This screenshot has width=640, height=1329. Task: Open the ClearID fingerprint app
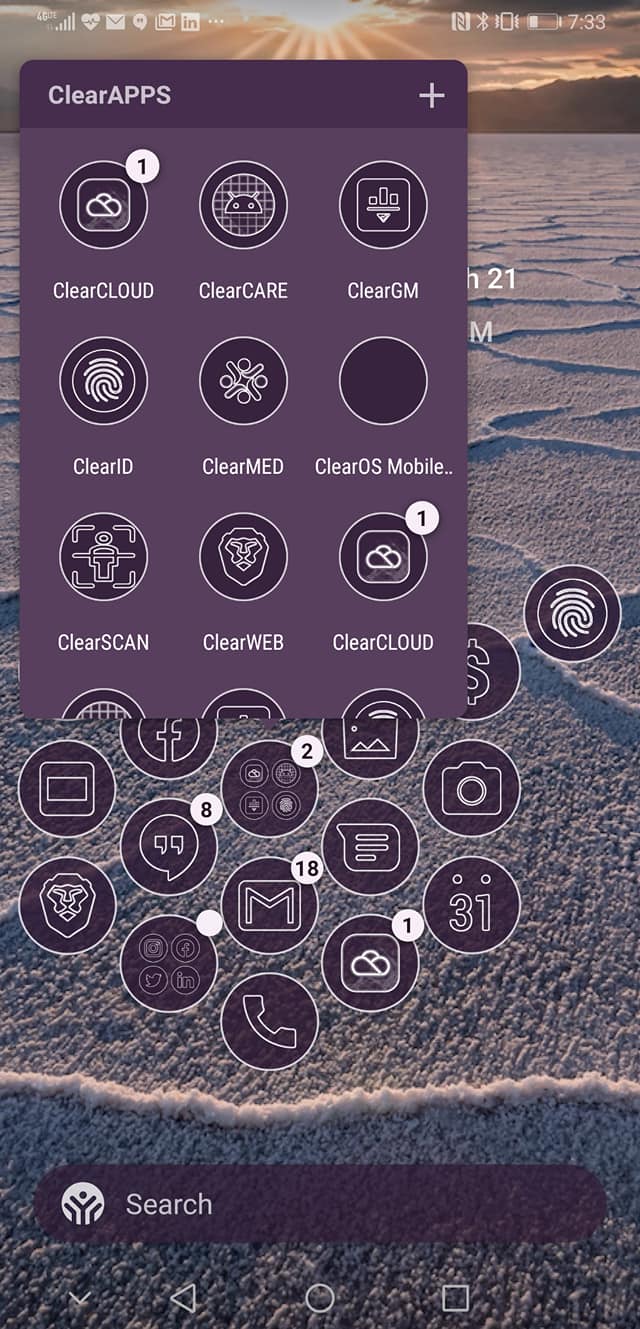click(x=103, y=381)
